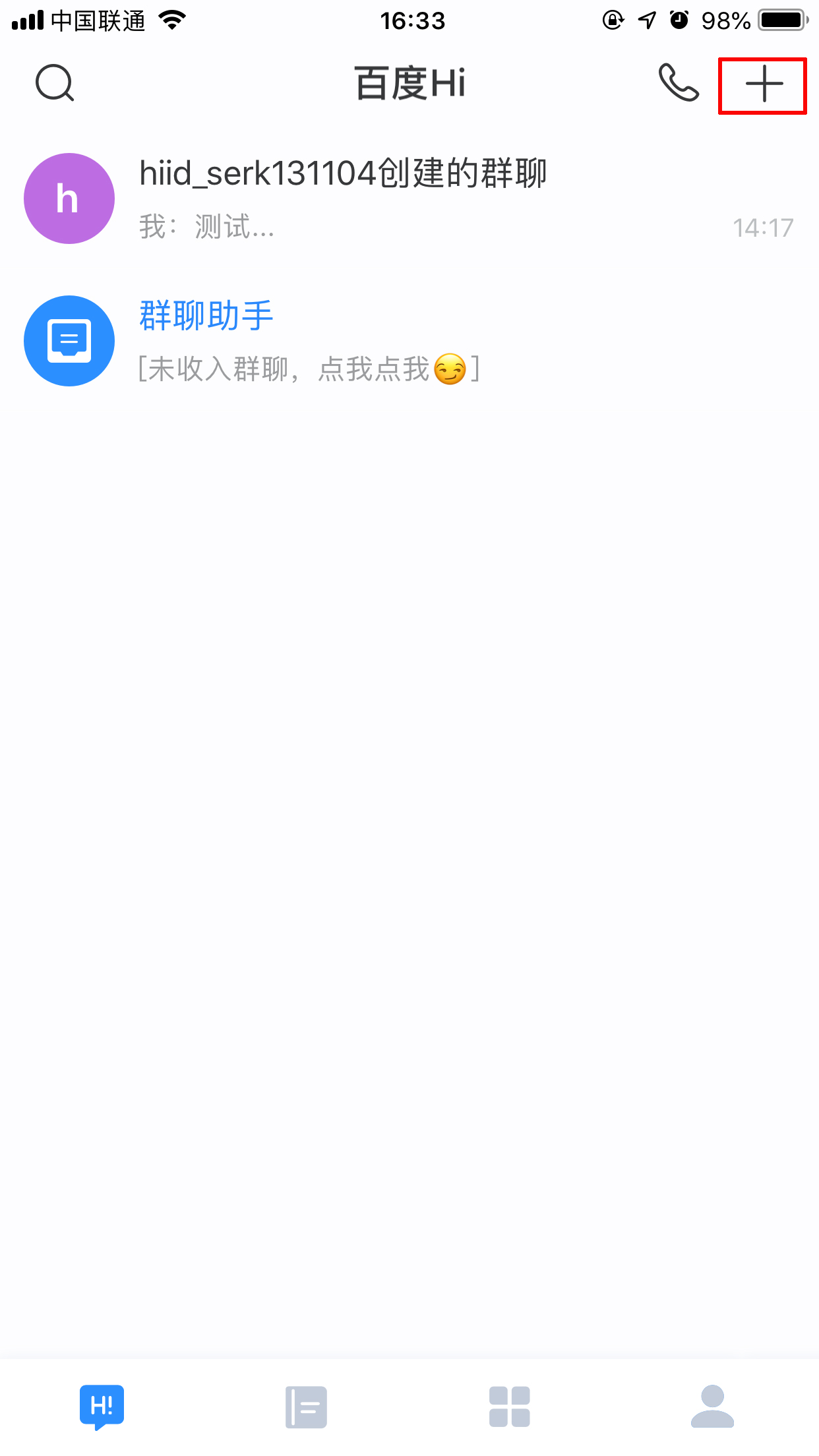Tap the profile person icon at bottom right
Image resolution: width=819 pixels, height=1456 pixels.
click(712, 1405)
